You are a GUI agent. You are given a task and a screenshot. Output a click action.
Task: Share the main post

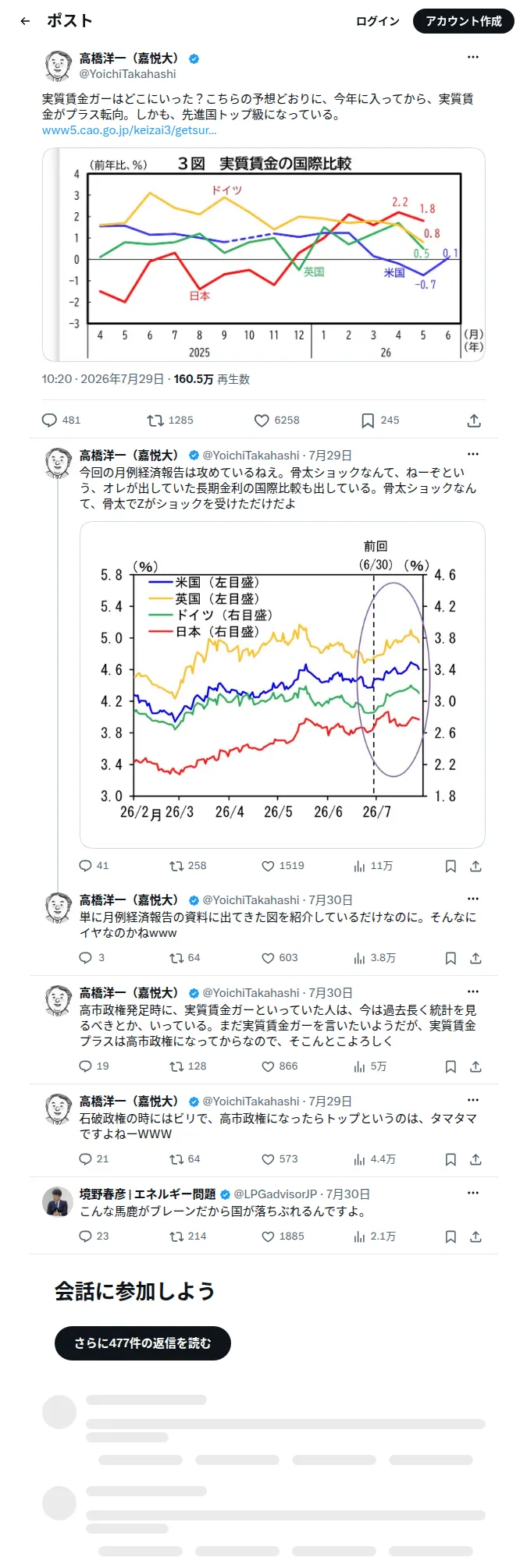pyautogui.click(x=474, y=420)
